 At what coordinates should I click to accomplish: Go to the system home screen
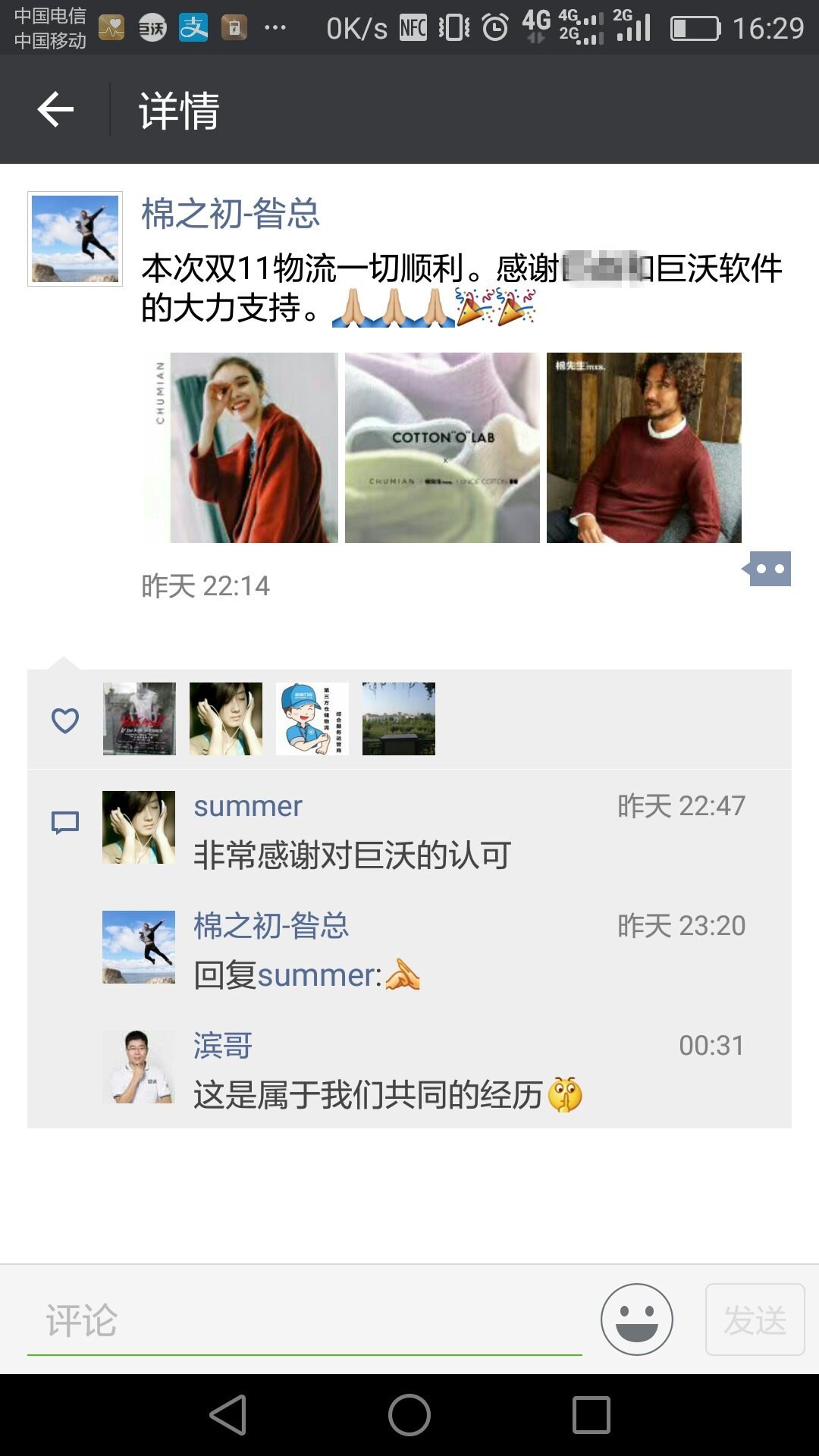409,1415
